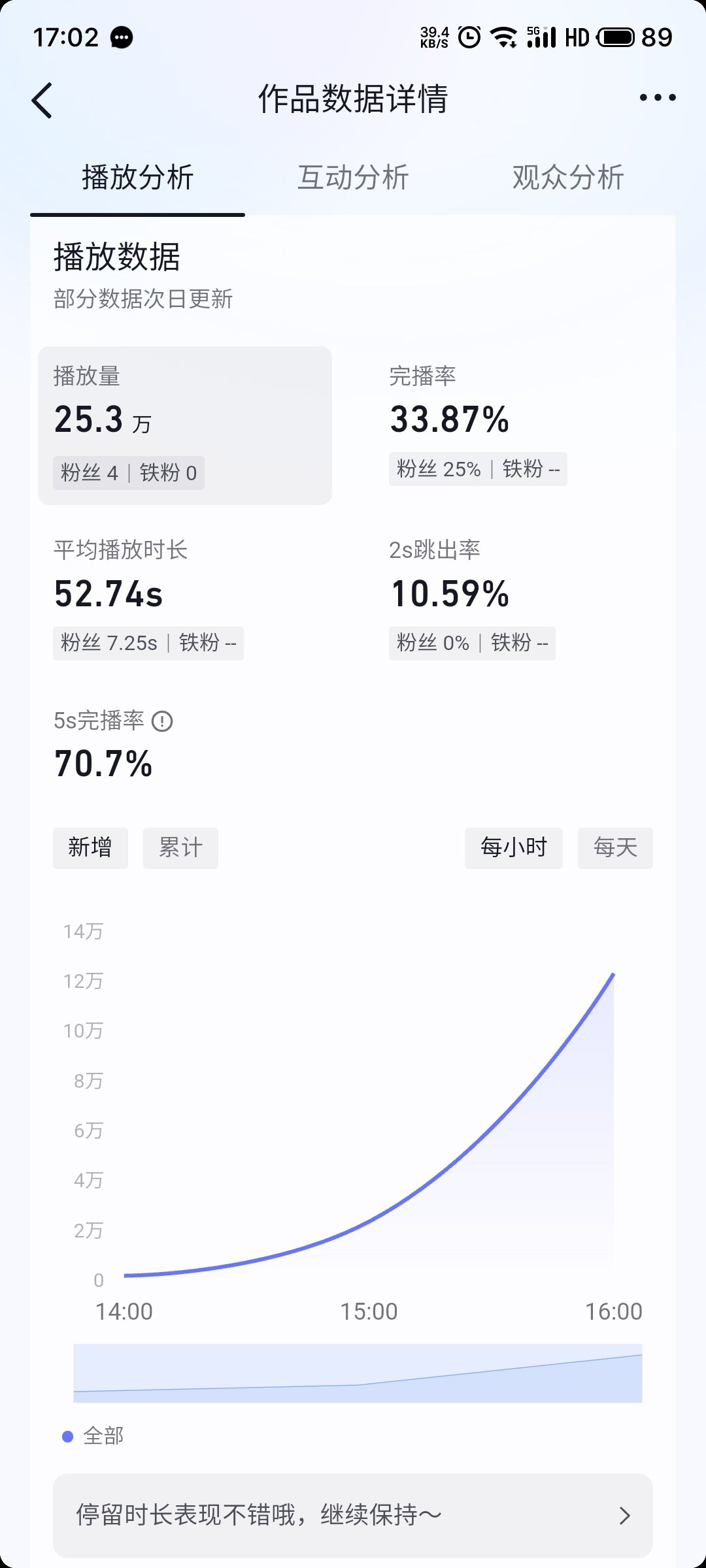706x1568 pixels.
Task: Switch chart to 累计 mode
Action: point(180,848)
